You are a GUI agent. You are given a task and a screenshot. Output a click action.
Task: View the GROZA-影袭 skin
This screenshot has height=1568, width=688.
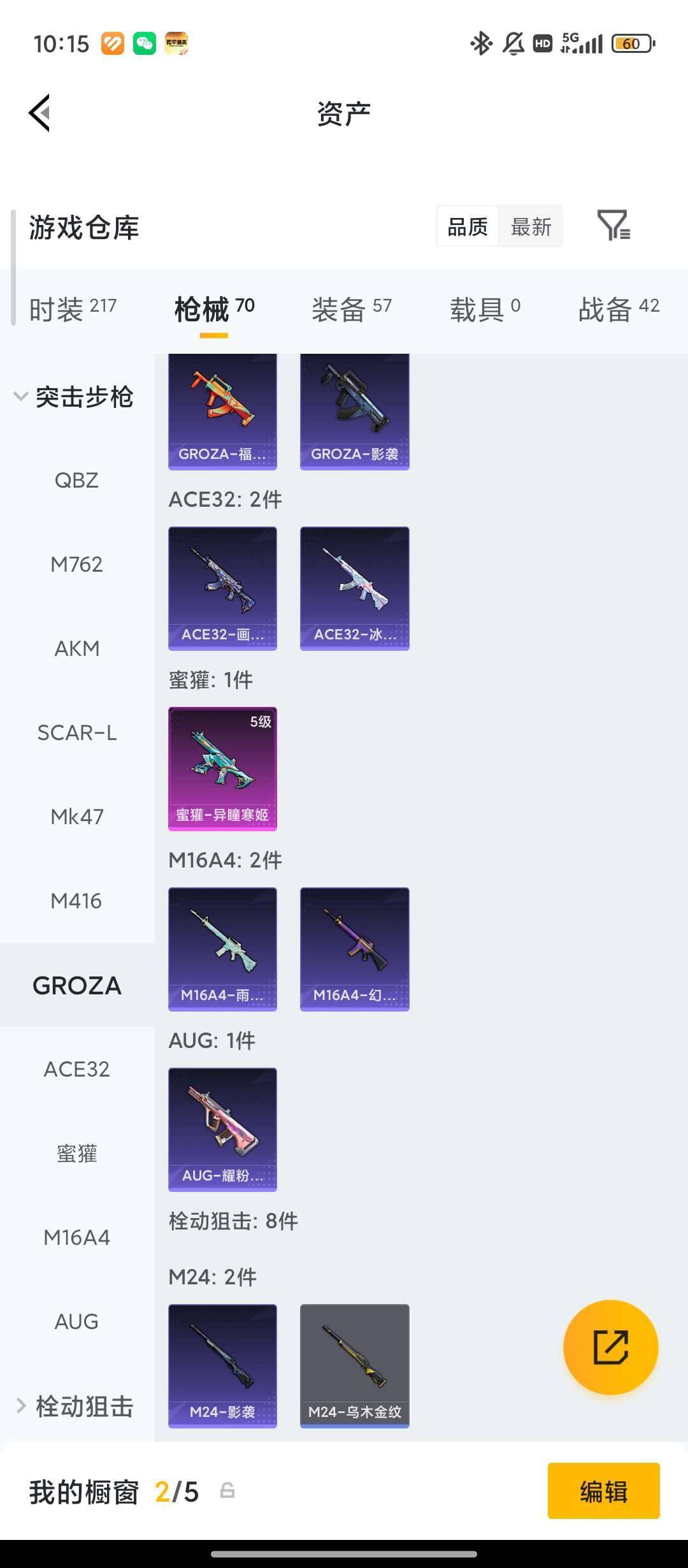[x=354, y=411]
